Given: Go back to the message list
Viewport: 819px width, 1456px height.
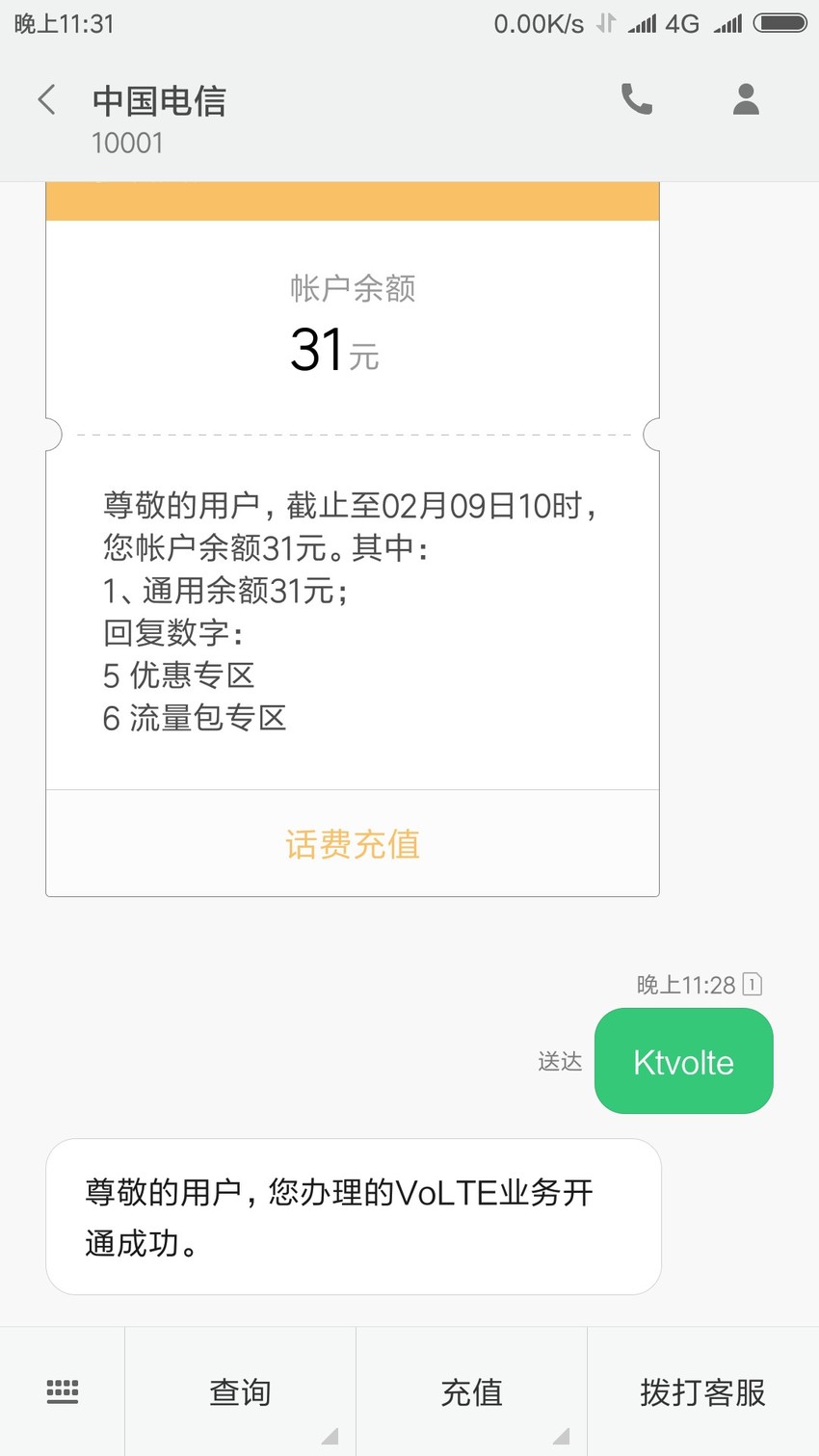Looking at the screenshot, I should [x=46, y=99].
